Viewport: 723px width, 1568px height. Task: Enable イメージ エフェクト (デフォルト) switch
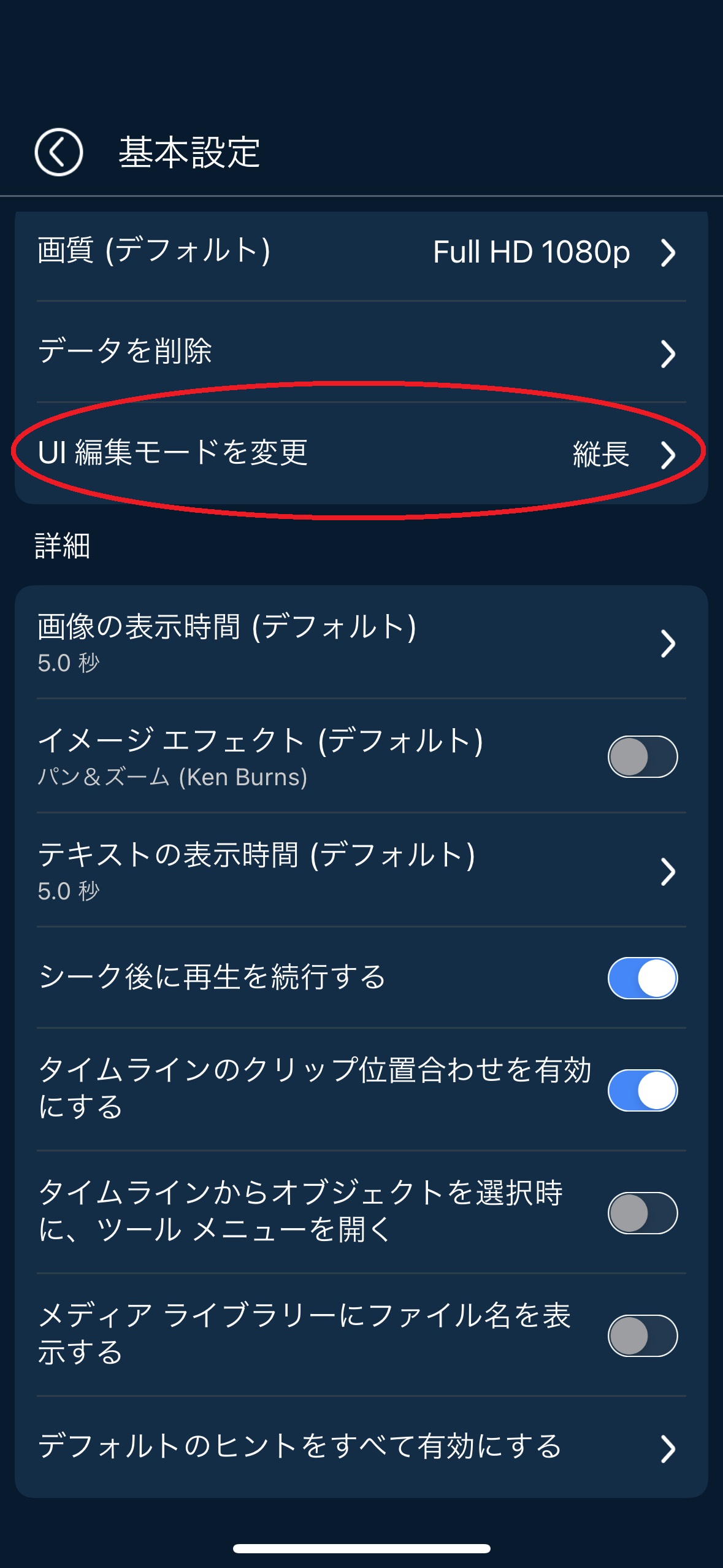642,756
